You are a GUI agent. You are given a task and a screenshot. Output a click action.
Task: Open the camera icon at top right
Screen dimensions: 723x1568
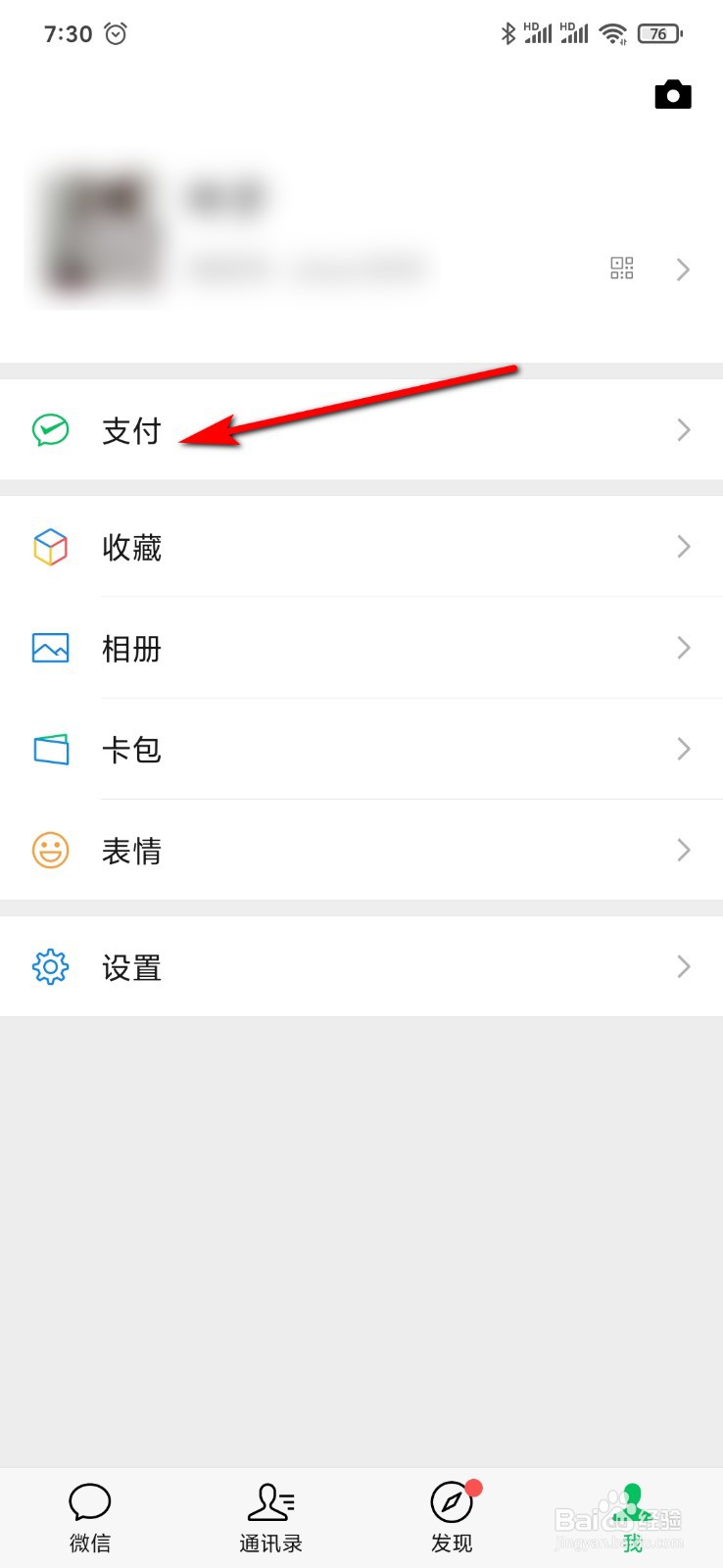click(x=673, y=94)
